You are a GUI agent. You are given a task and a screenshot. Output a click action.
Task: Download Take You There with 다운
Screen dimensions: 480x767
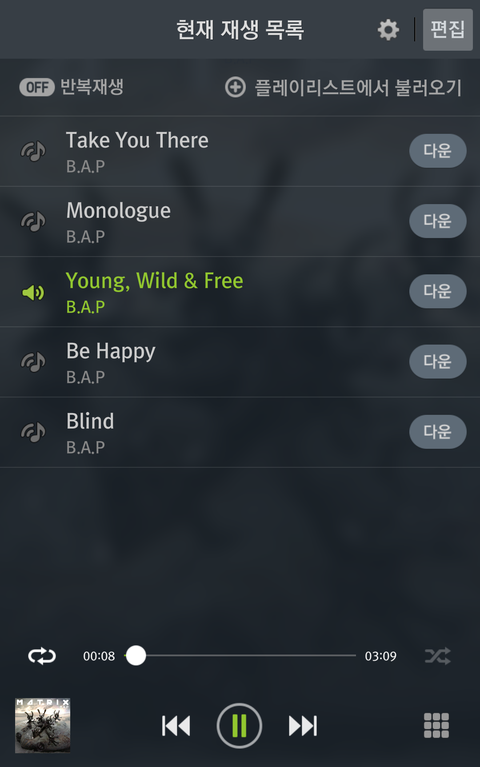tap(437, 151)
